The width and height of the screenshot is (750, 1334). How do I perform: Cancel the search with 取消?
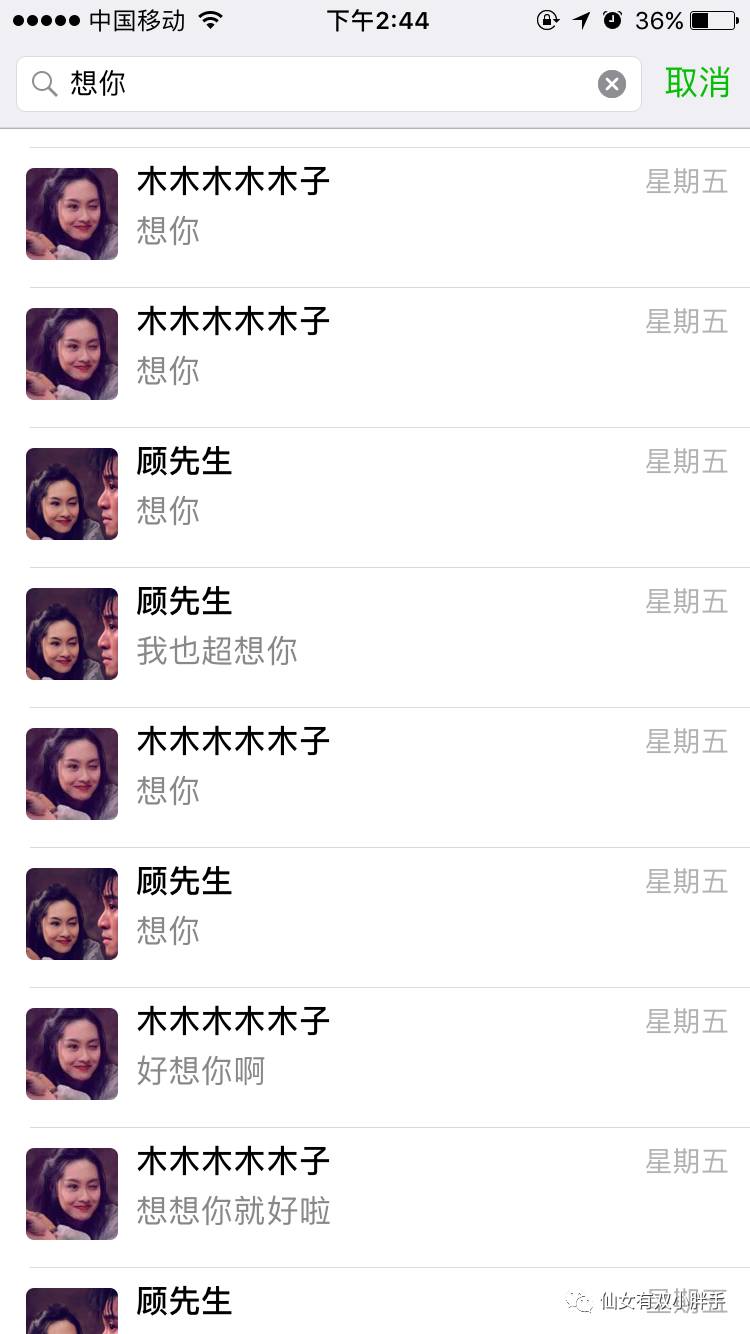(x=697, y=83)
